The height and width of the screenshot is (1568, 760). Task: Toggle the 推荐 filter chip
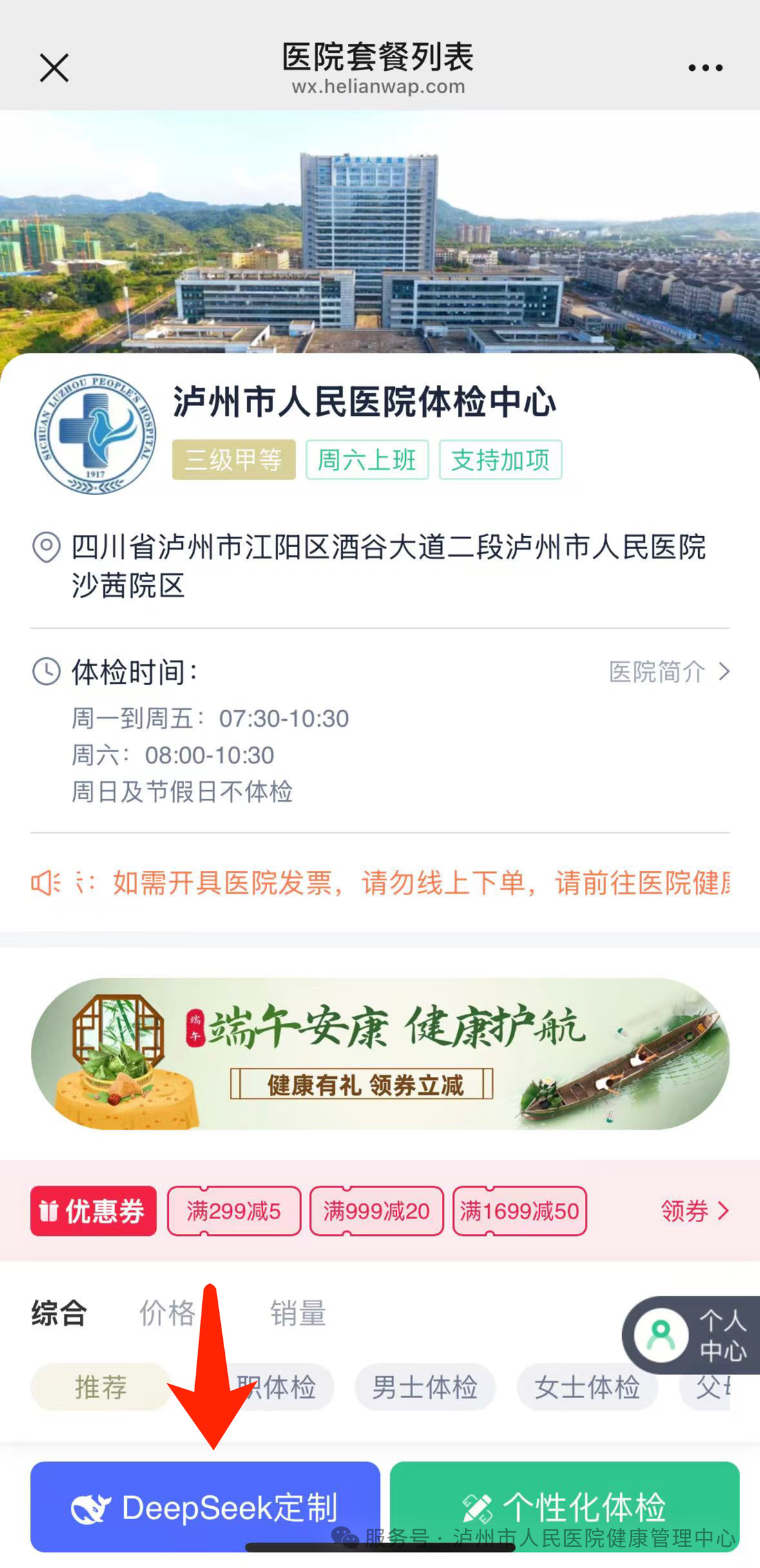click(100, 1388)
